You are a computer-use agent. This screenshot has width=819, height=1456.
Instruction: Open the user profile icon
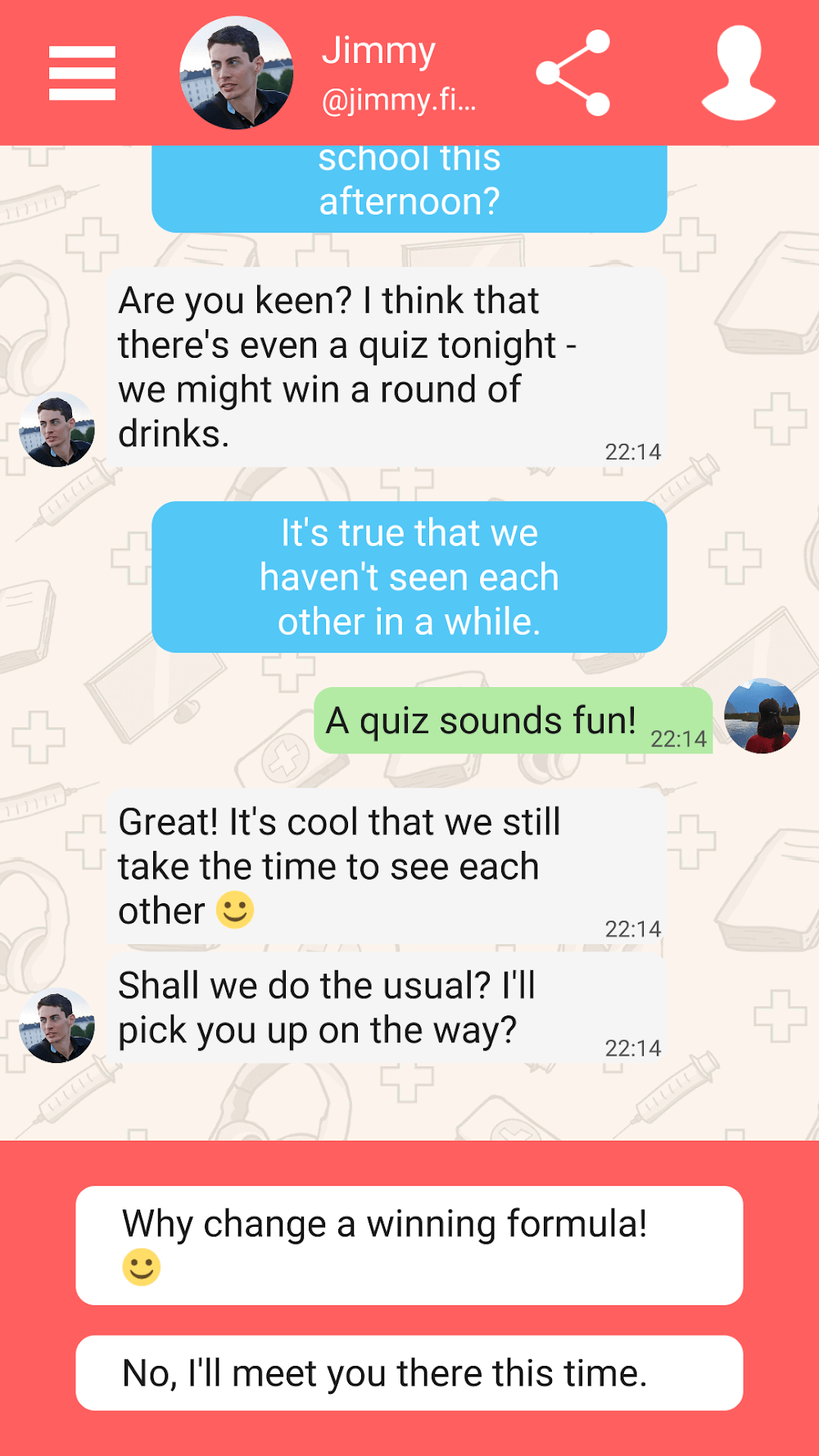click(738, 73)
